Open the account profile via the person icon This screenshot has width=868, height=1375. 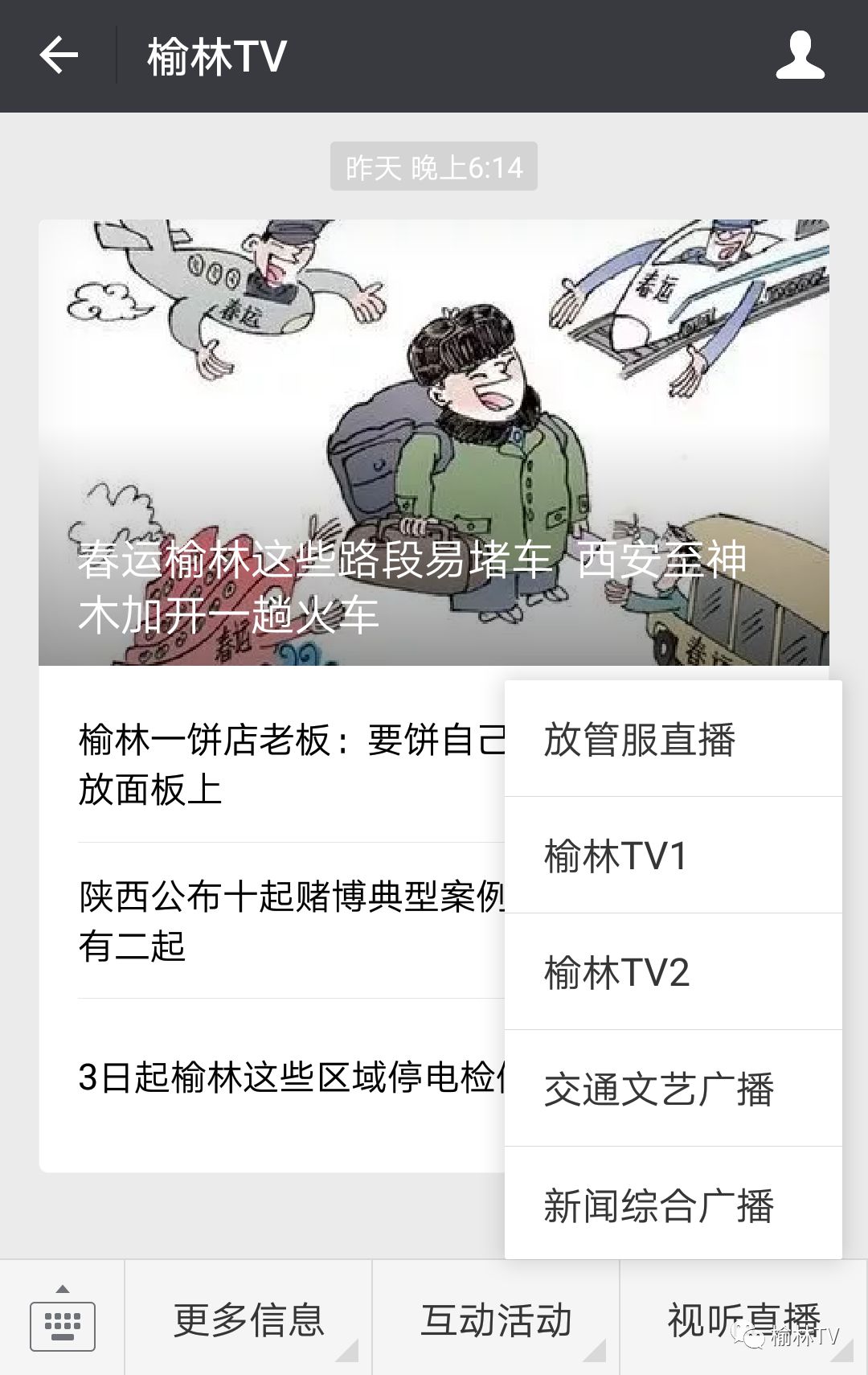pos(800,55)
